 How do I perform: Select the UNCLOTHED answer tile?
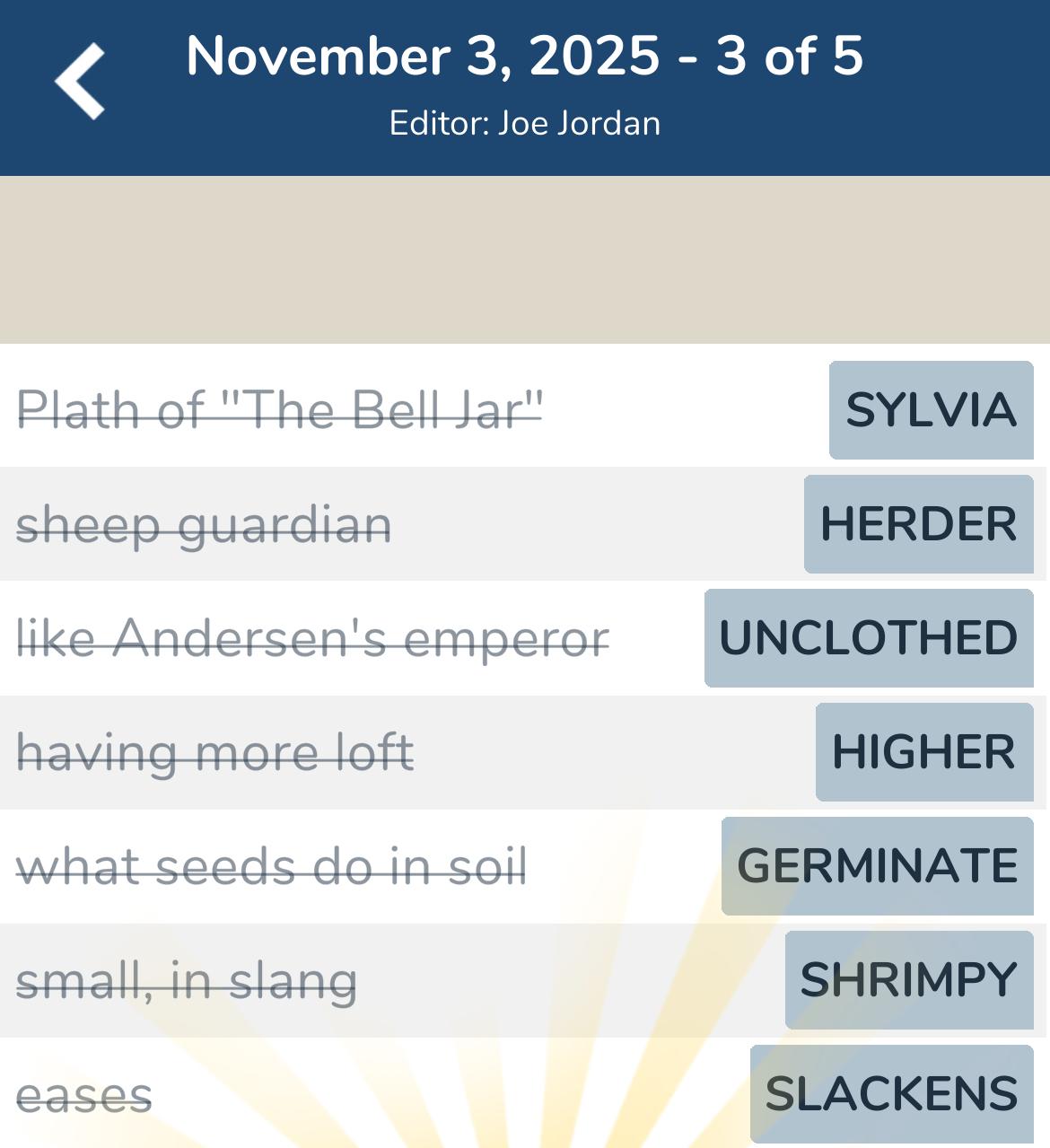pyautogui.click(x=867, y=637)
